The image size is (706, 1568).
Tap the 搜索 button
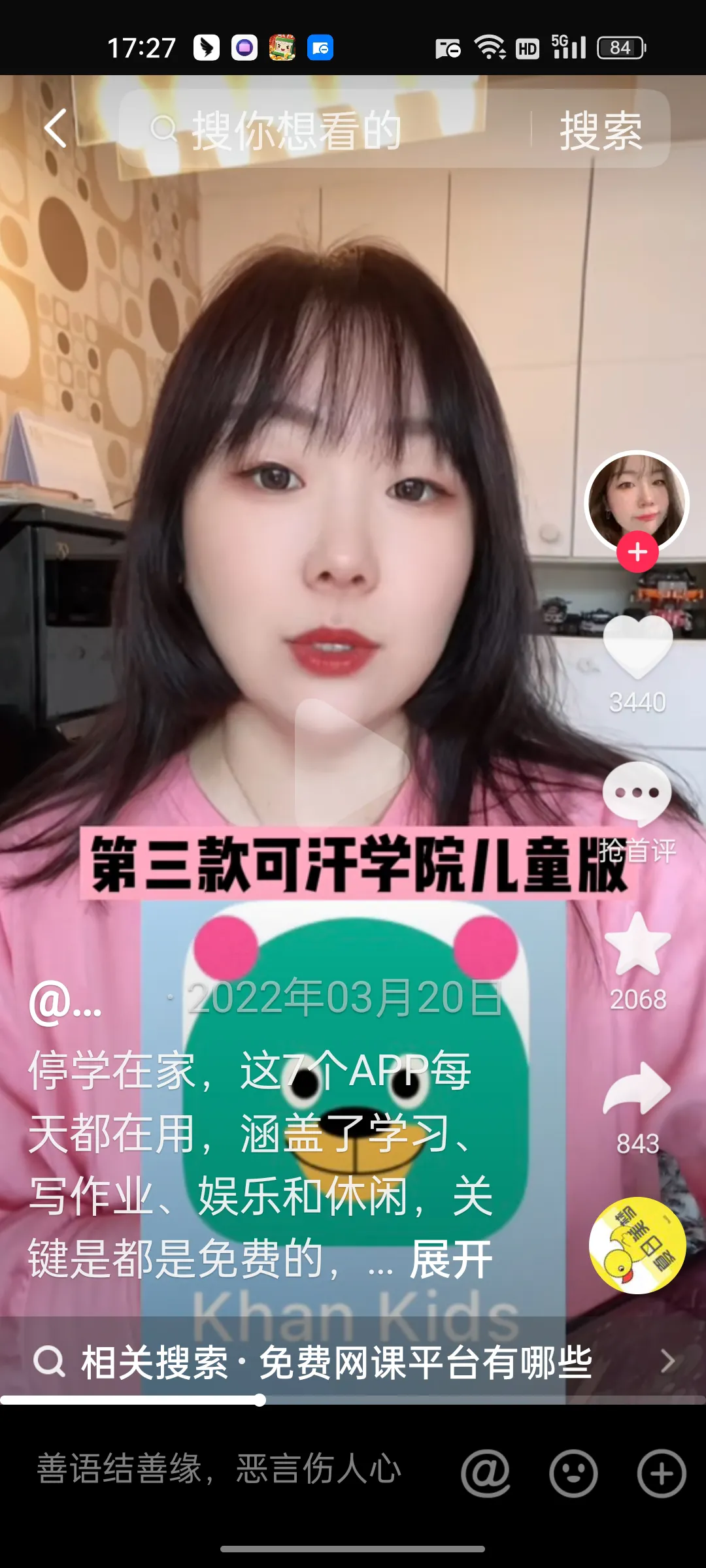(600, 130)
